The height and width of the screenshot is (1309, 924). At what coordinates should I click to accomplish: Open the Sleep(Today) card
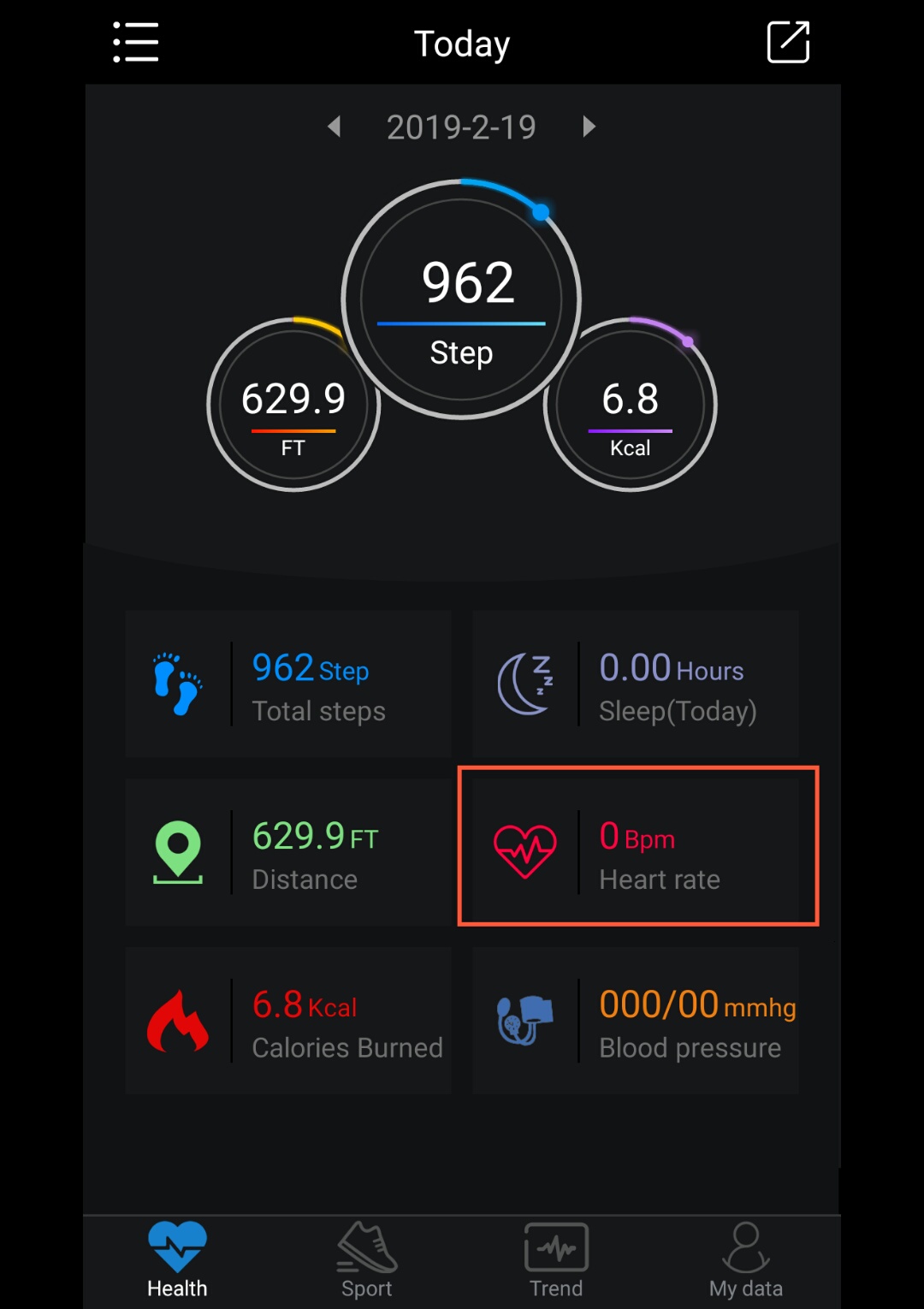coord(636,684)
